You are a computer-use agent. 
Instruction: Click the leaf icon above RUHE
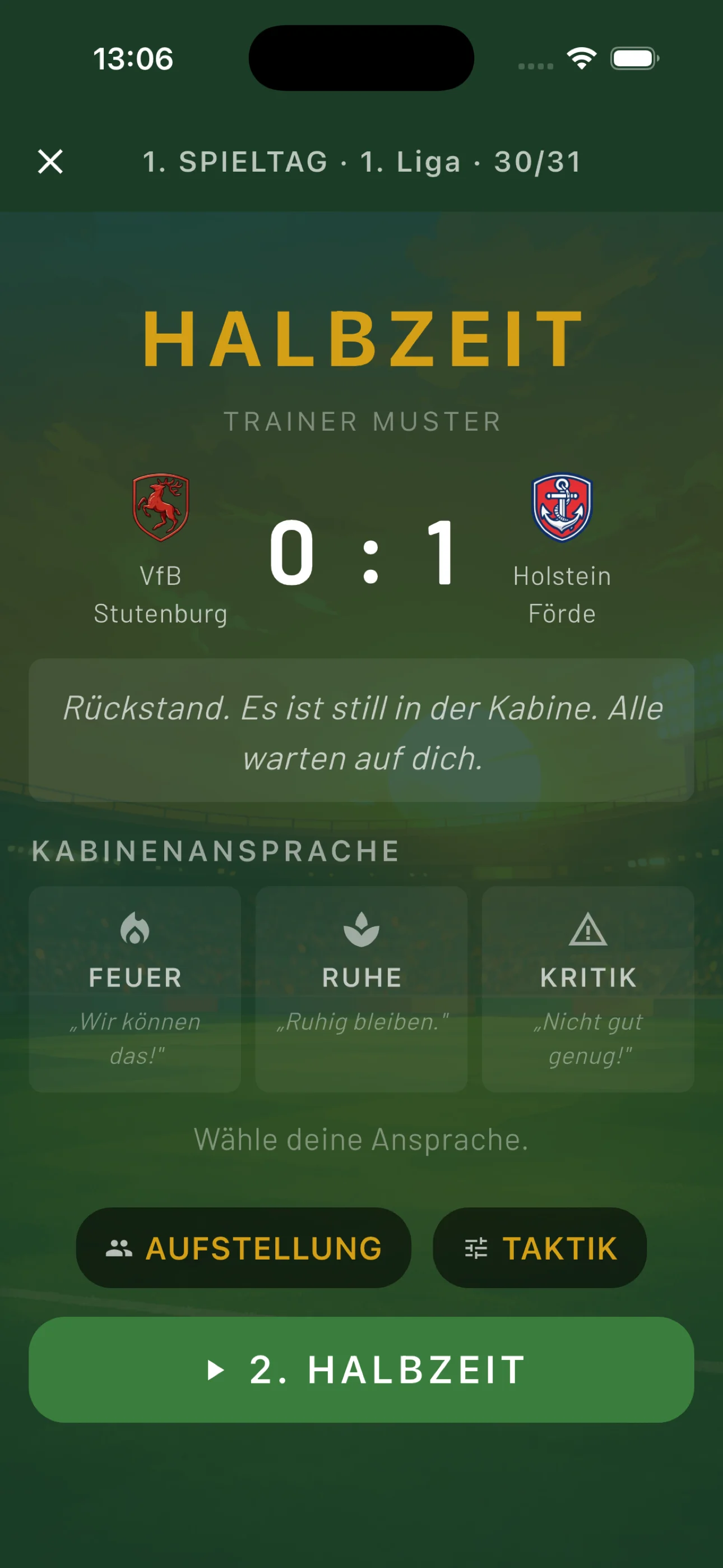(360, 929)
